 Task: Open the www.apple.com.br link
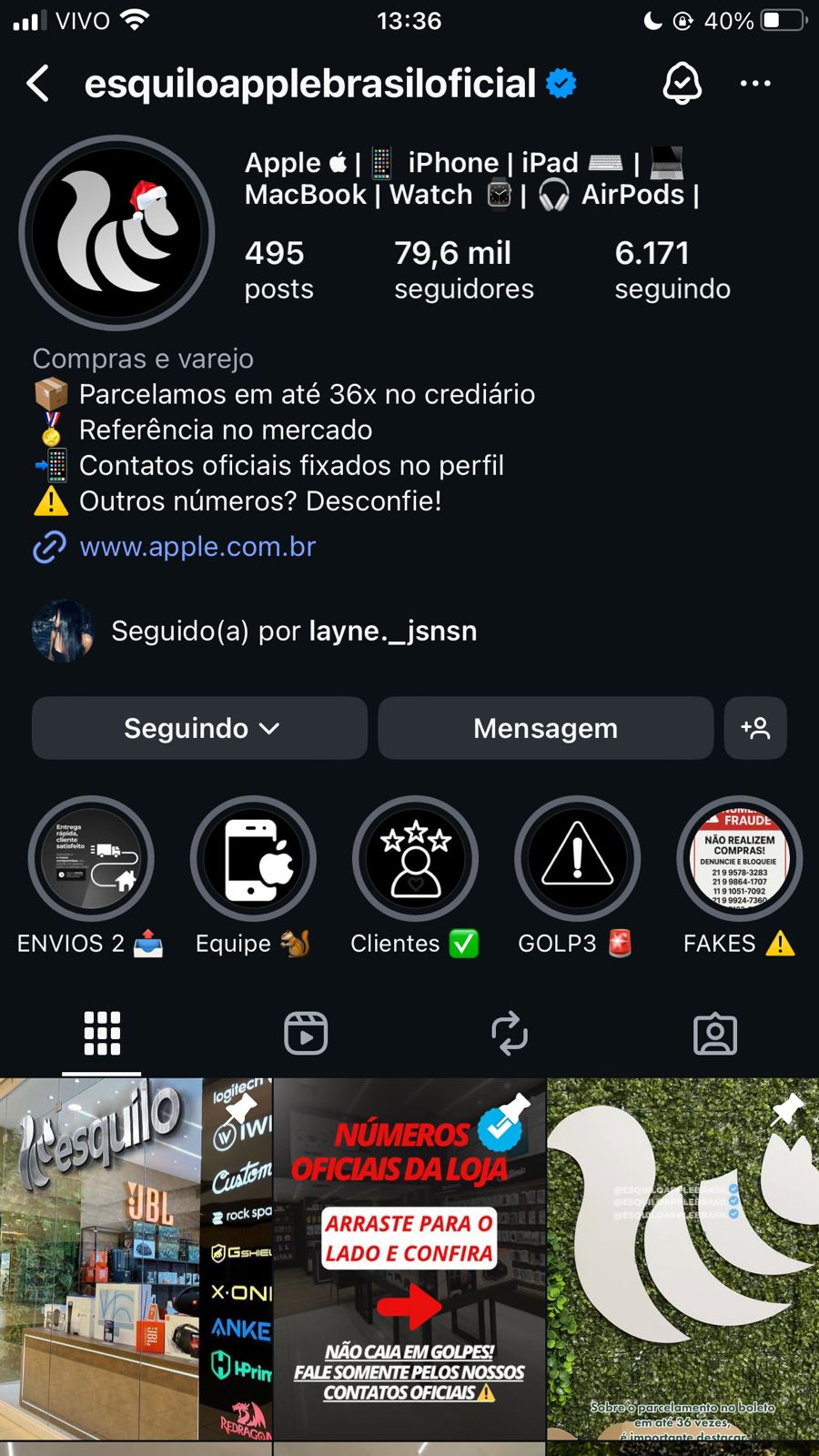(197, 547)
